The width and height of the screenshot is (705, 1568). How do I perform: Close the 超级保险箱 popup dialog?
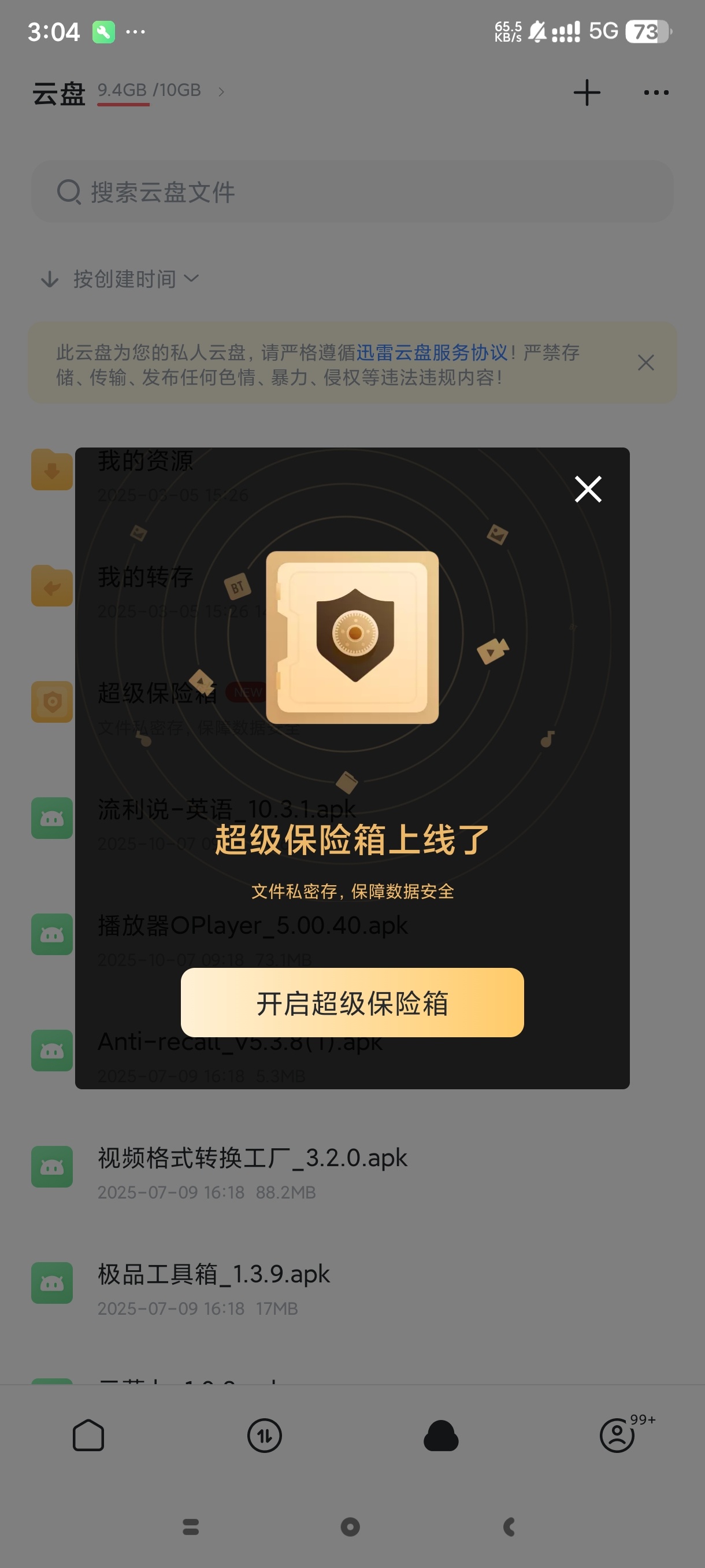588,489
